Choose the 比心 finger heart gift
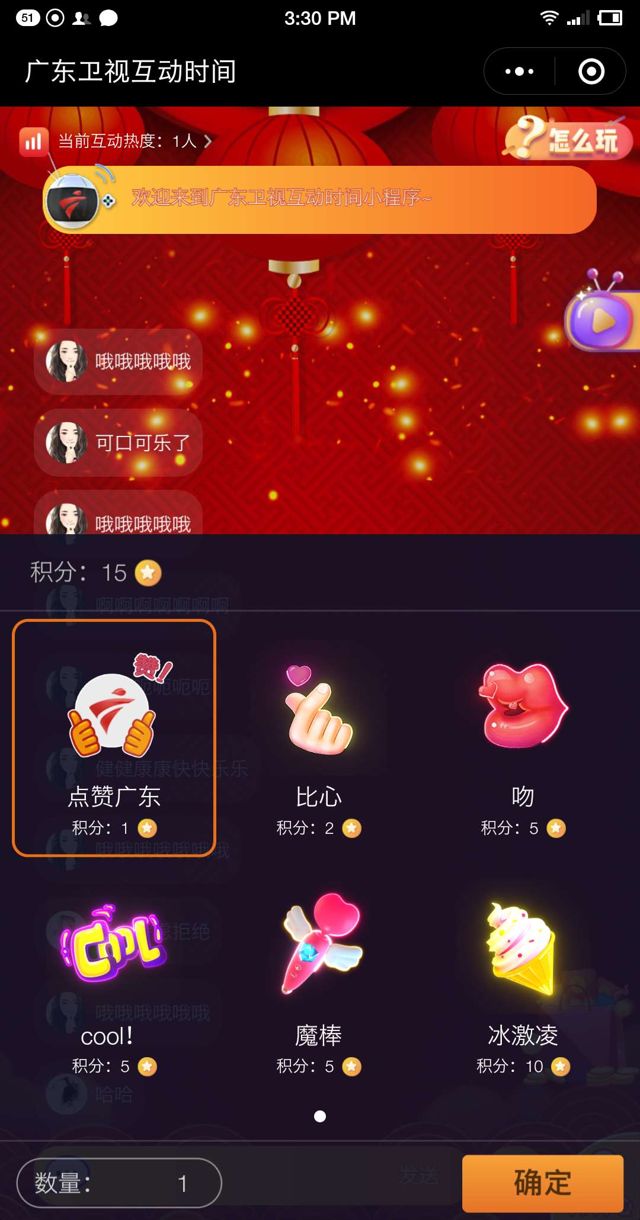Viewport: 640px width, 1220px height. [319, 738]
